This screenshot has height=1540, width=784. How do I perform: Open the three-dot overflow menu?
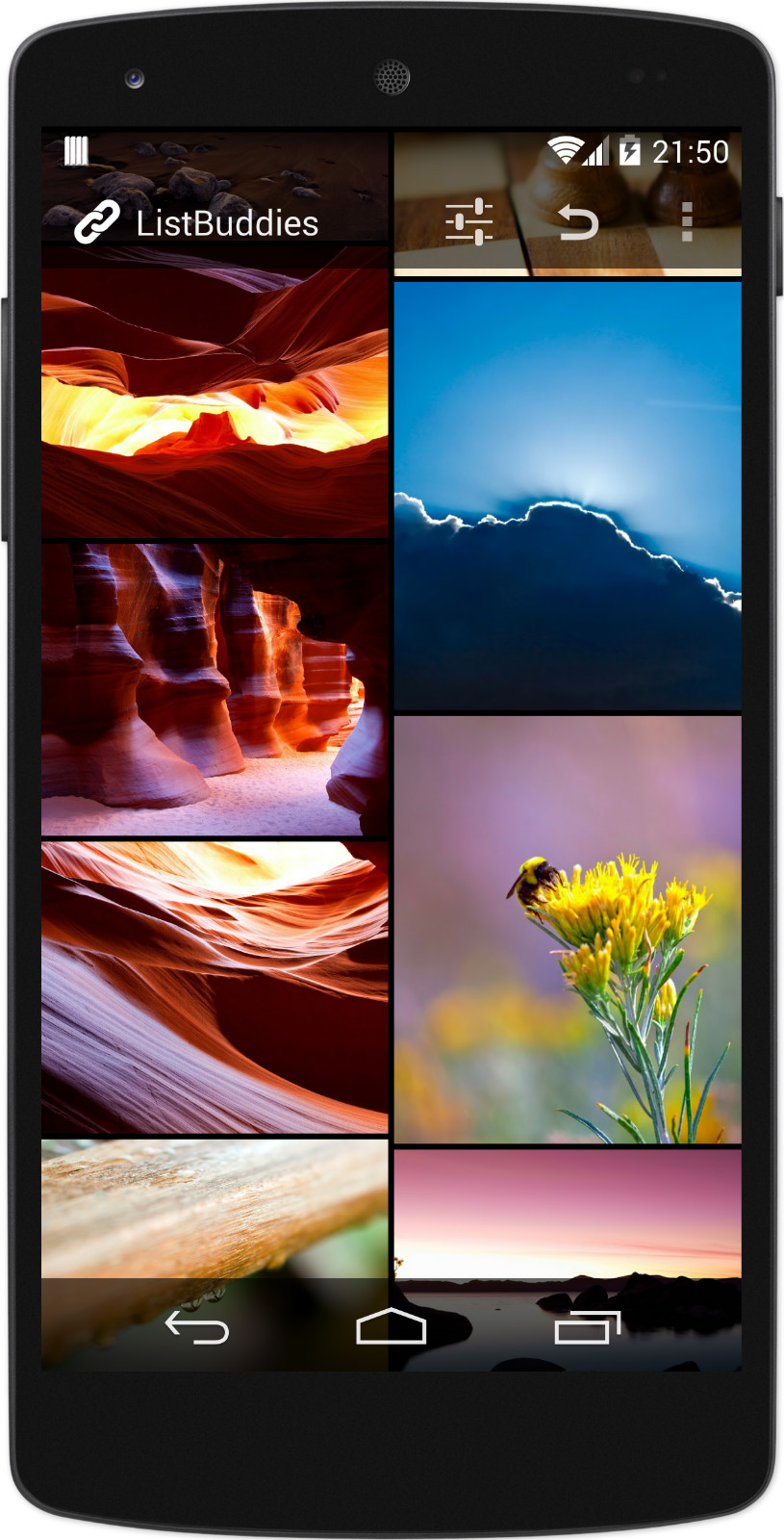[686, 222]
